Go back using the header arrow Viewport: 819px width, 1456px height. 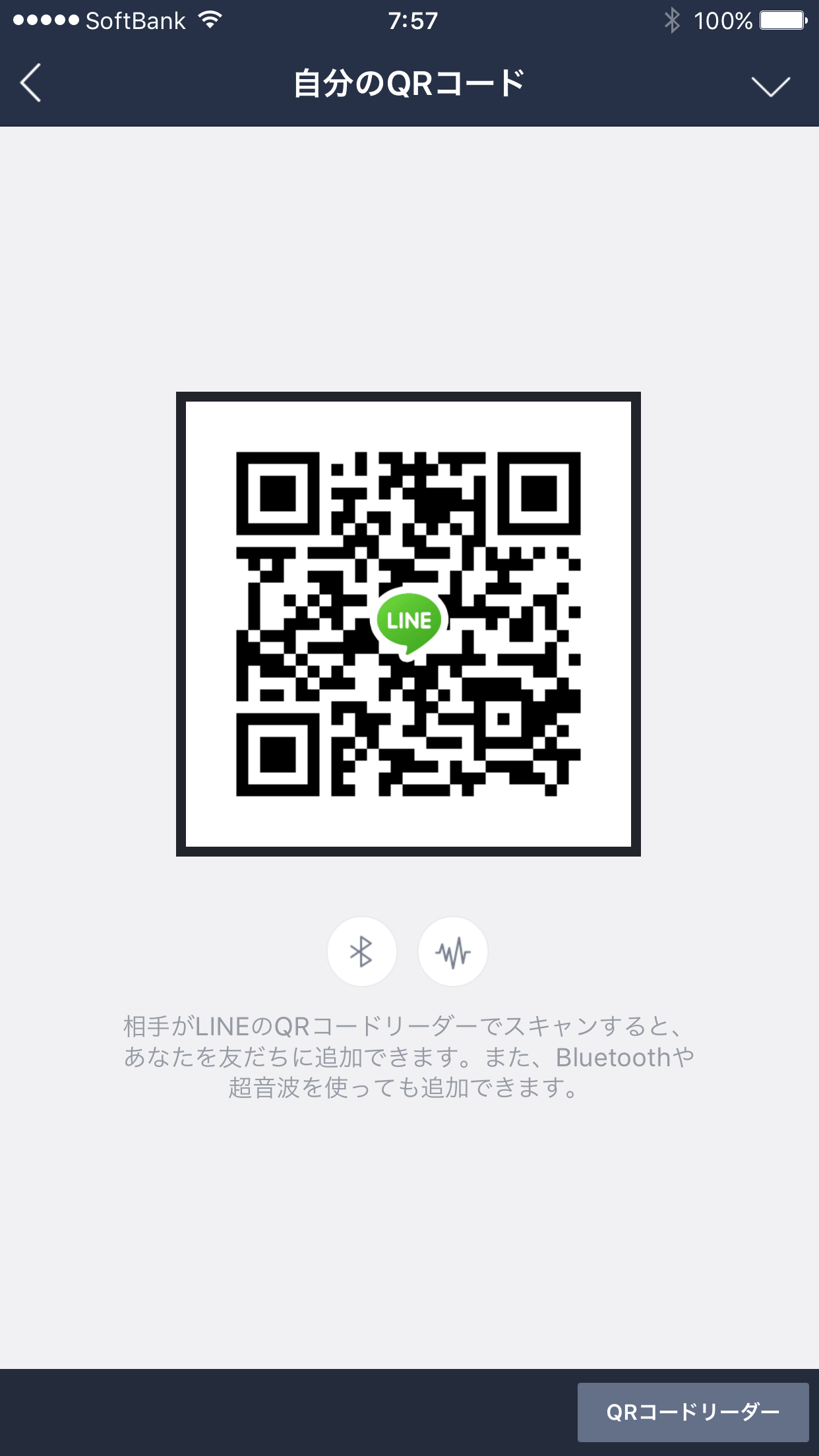click(x=31, y=83)
